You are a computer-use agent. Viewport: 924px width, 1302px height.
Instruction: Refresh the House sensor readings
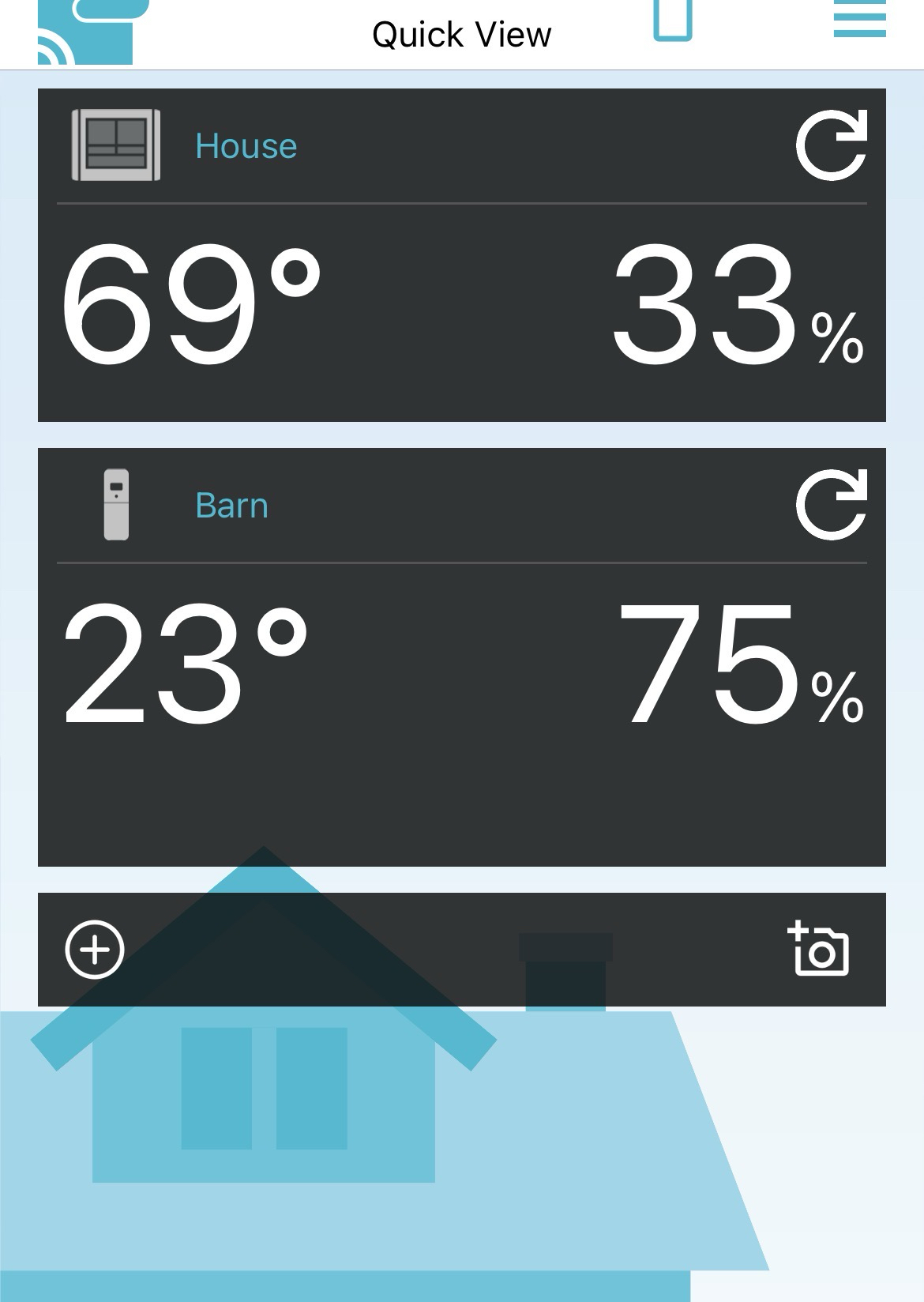coord(831,146)
